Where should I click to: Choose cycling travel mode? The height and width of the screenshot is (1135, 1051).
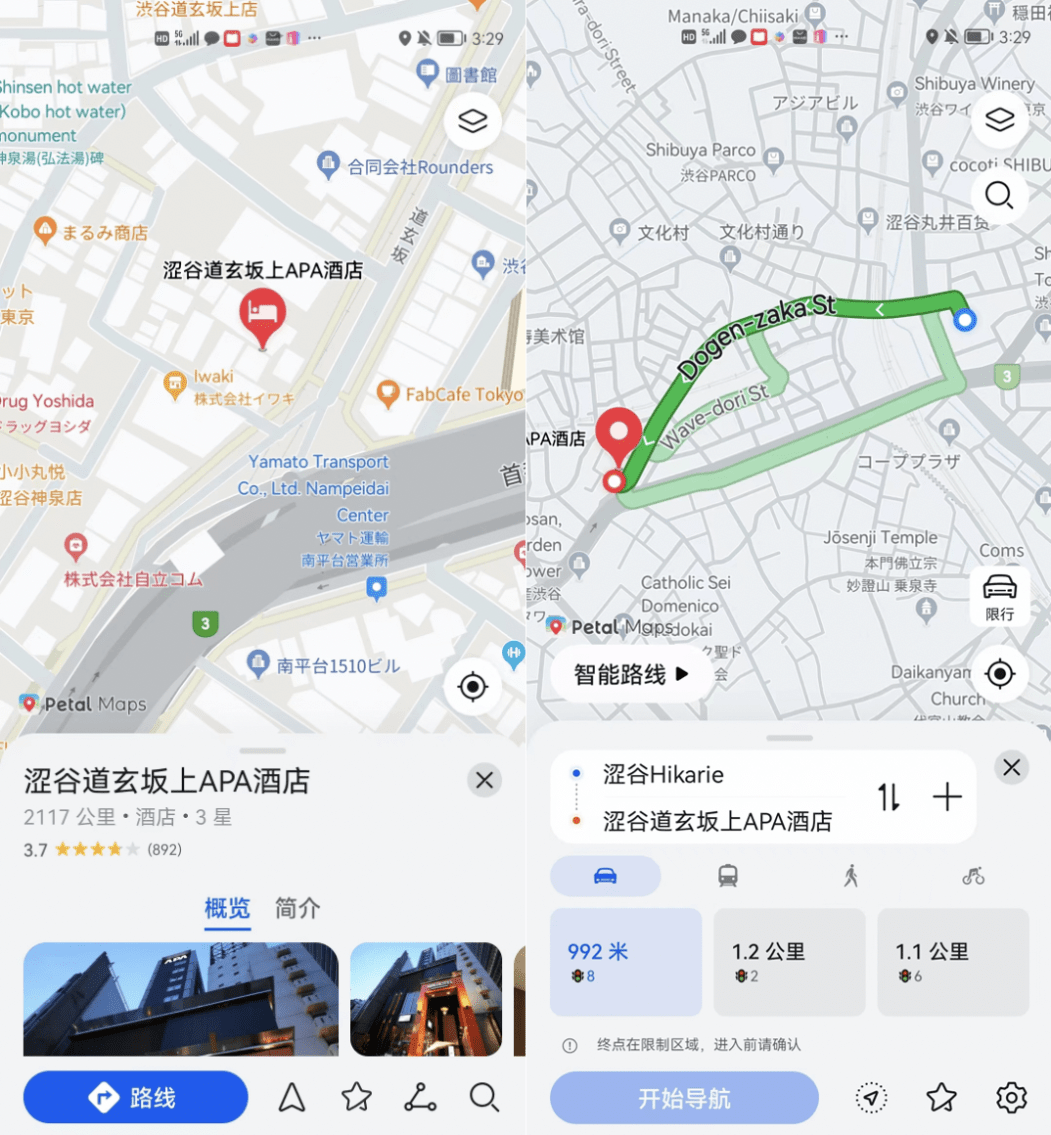(x=973, y=876)
